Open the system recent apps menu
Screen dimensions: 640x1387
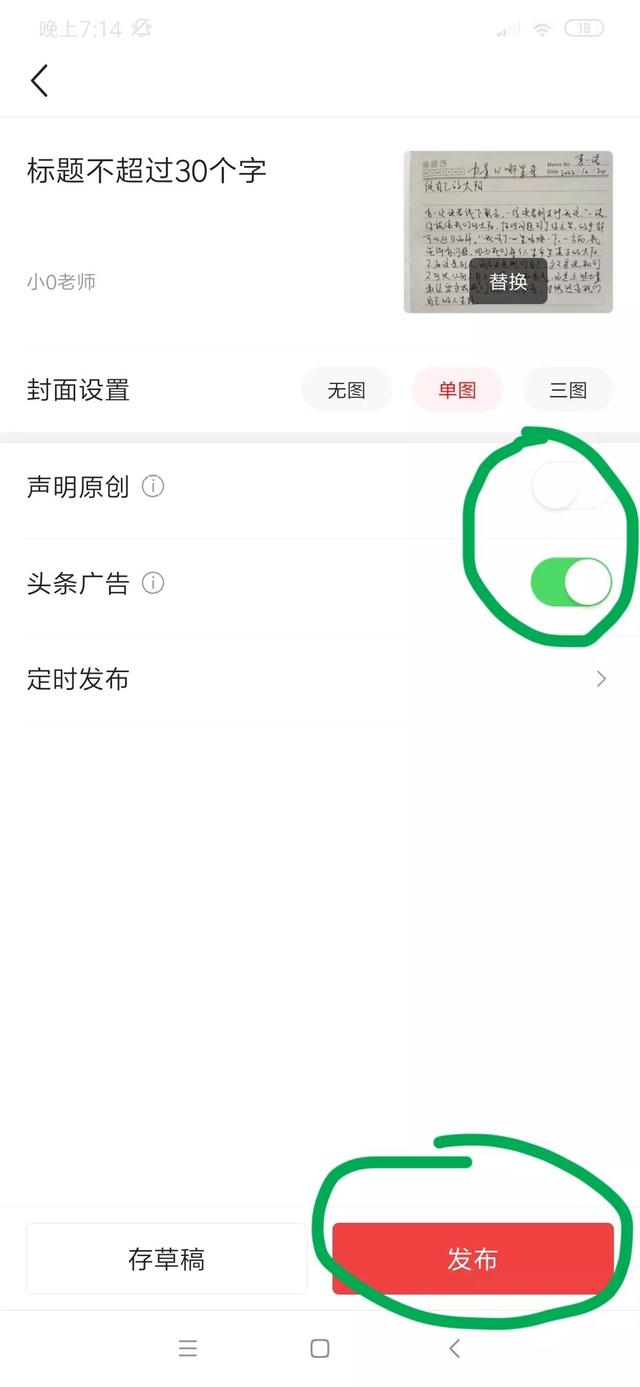[x=188, y=1348]
